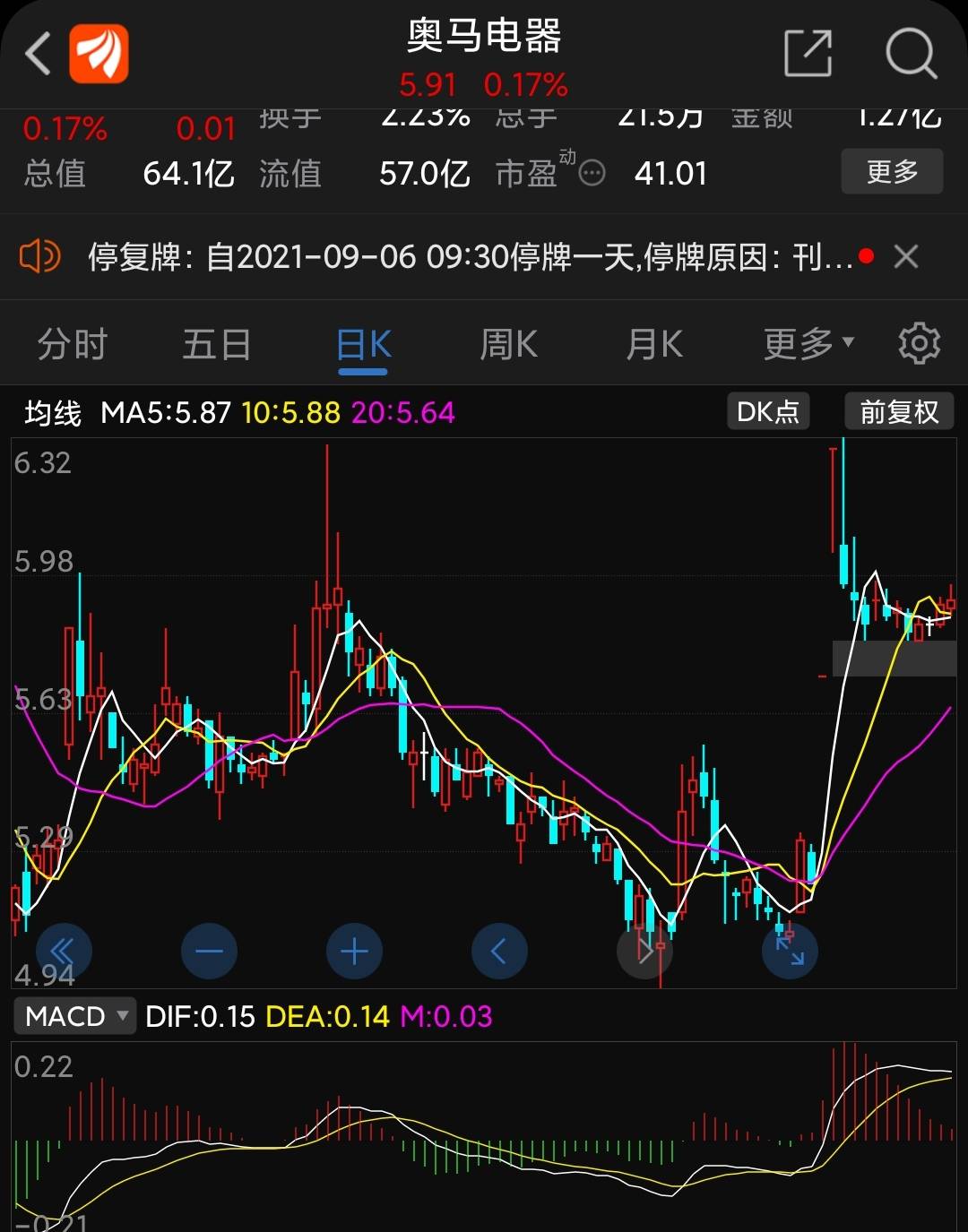Image resolution: width=968 pixels, height=1232 pixels.
Task: Dismiss the suspension notice with X
Action: 905,257
